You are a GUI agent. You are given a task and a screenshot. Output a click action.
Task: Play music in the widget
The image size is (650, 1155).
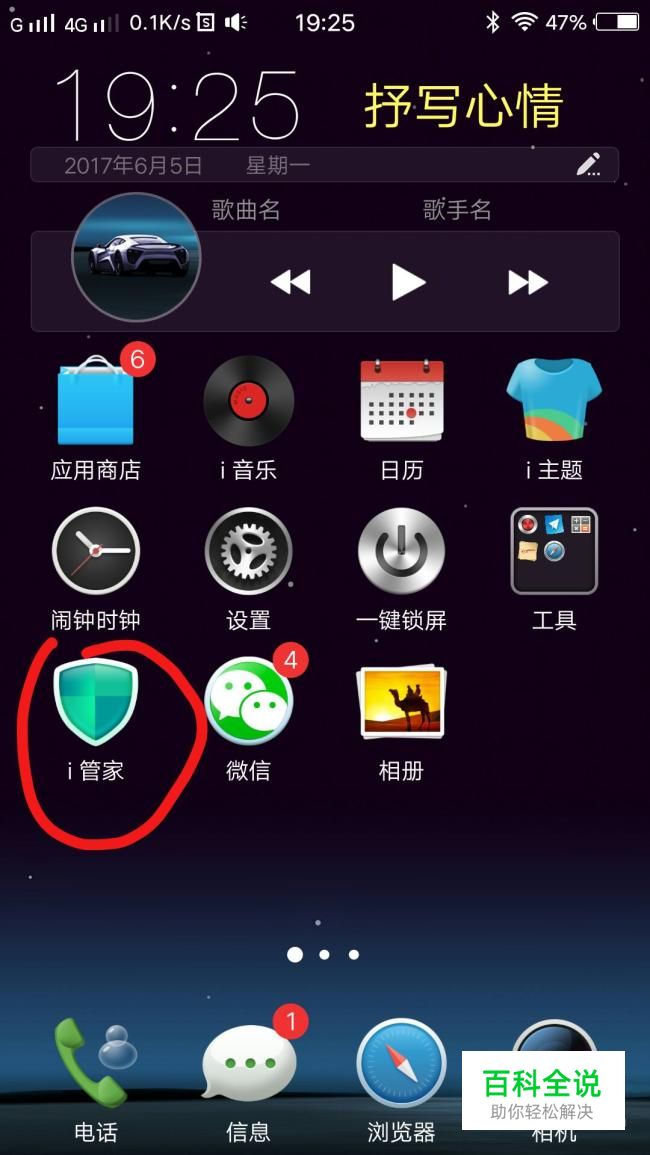[408, 283]
